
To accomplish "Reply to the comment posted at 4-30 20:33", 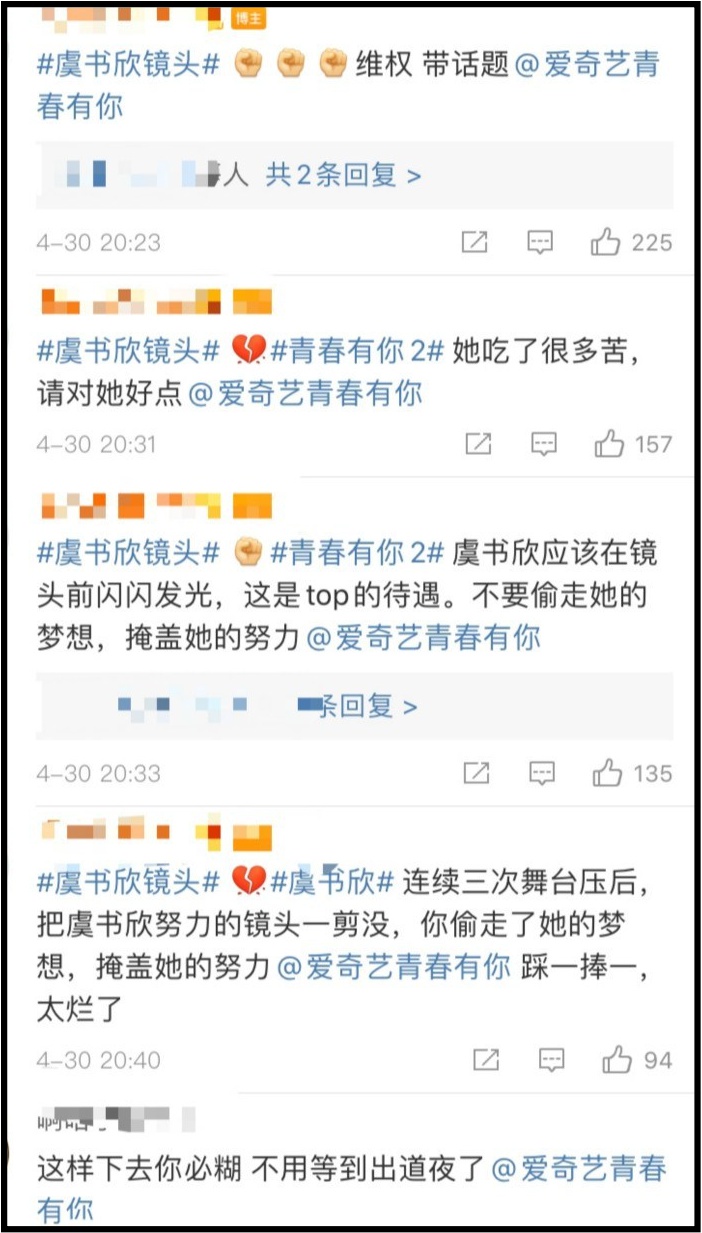I will pos(542,773).
